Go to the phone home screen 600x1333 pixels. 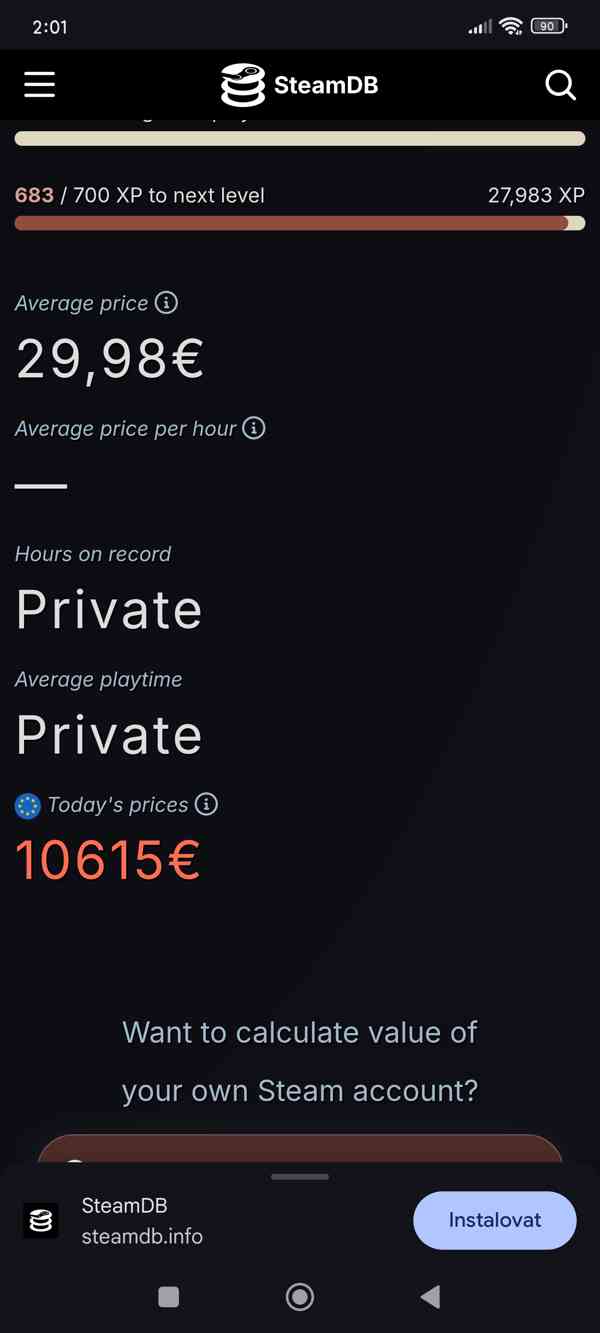click(299, 1297)
